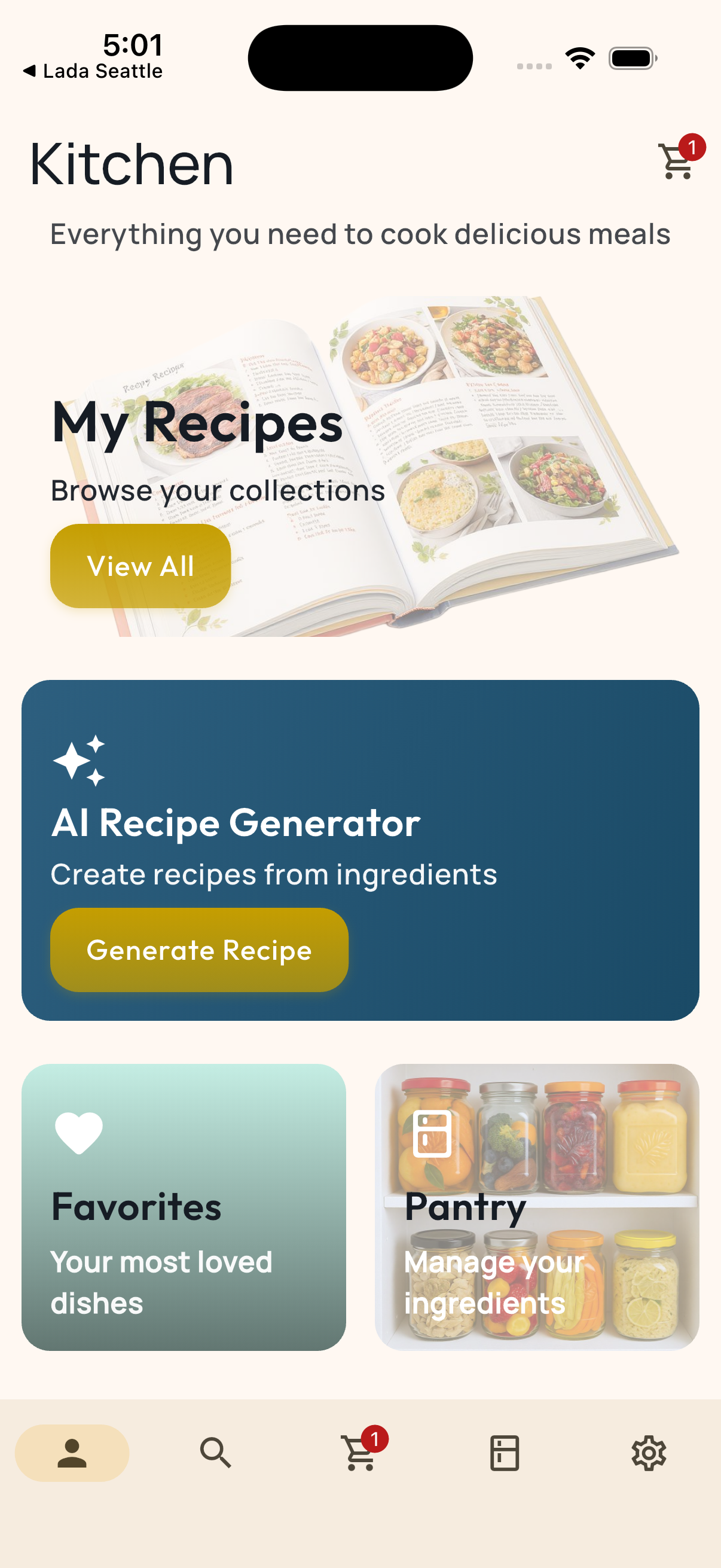Return to the Lada Seattle app
The width and height of the screenshot is (721, 1568).
click(x=93, y=71)
